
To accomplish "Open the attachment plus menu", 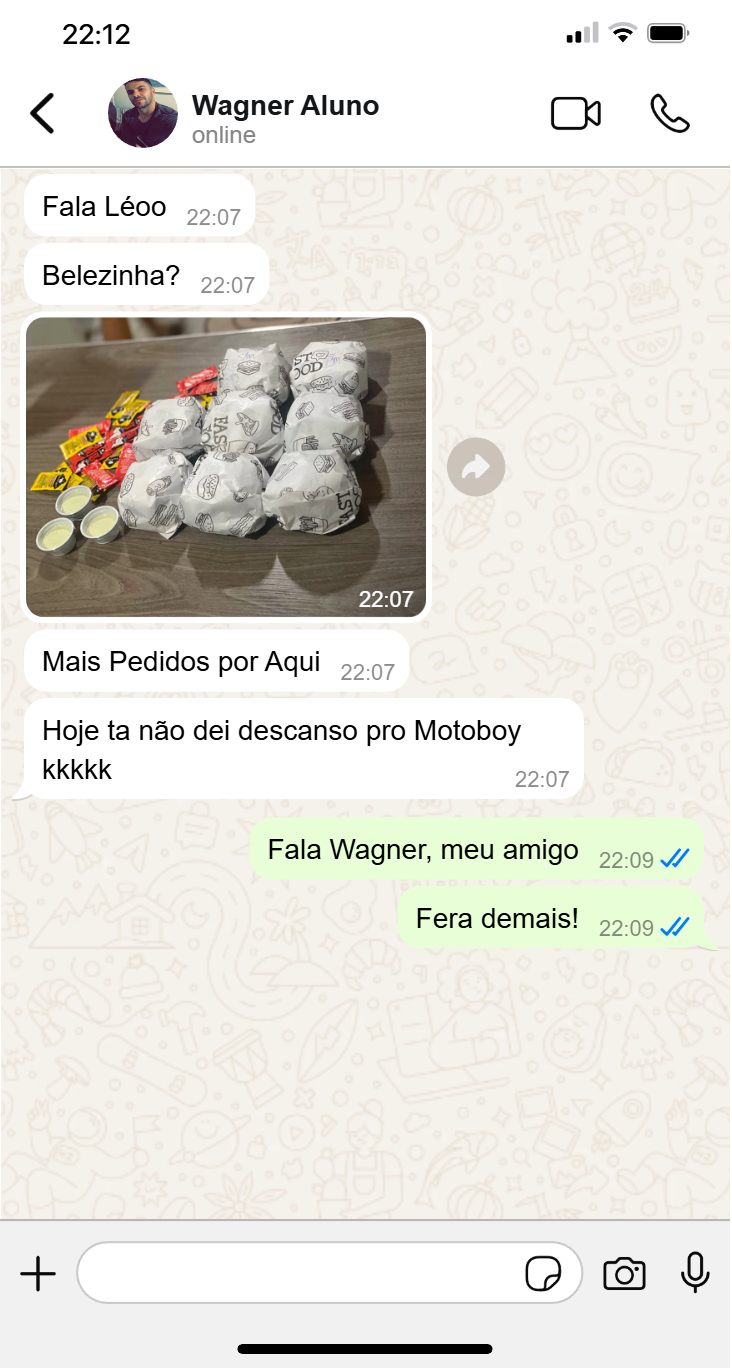I will 38,1274.
